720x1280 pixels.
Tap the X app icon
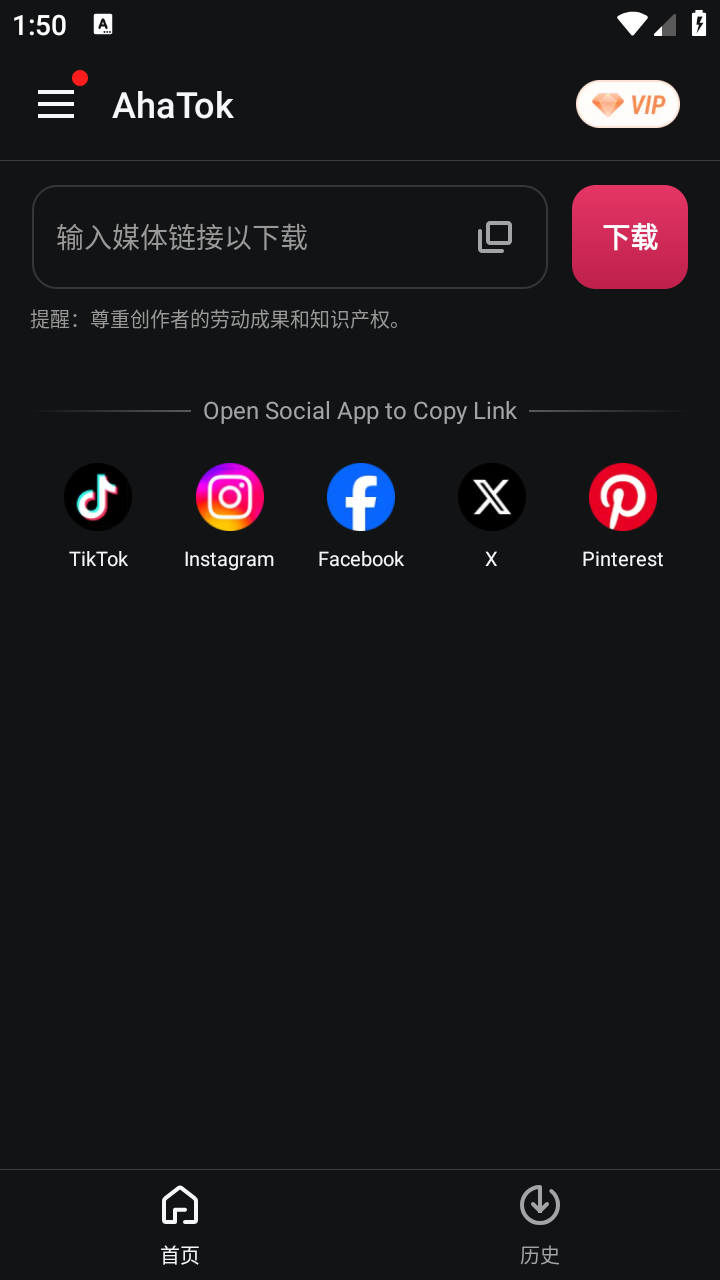click(x=491, y=497)
